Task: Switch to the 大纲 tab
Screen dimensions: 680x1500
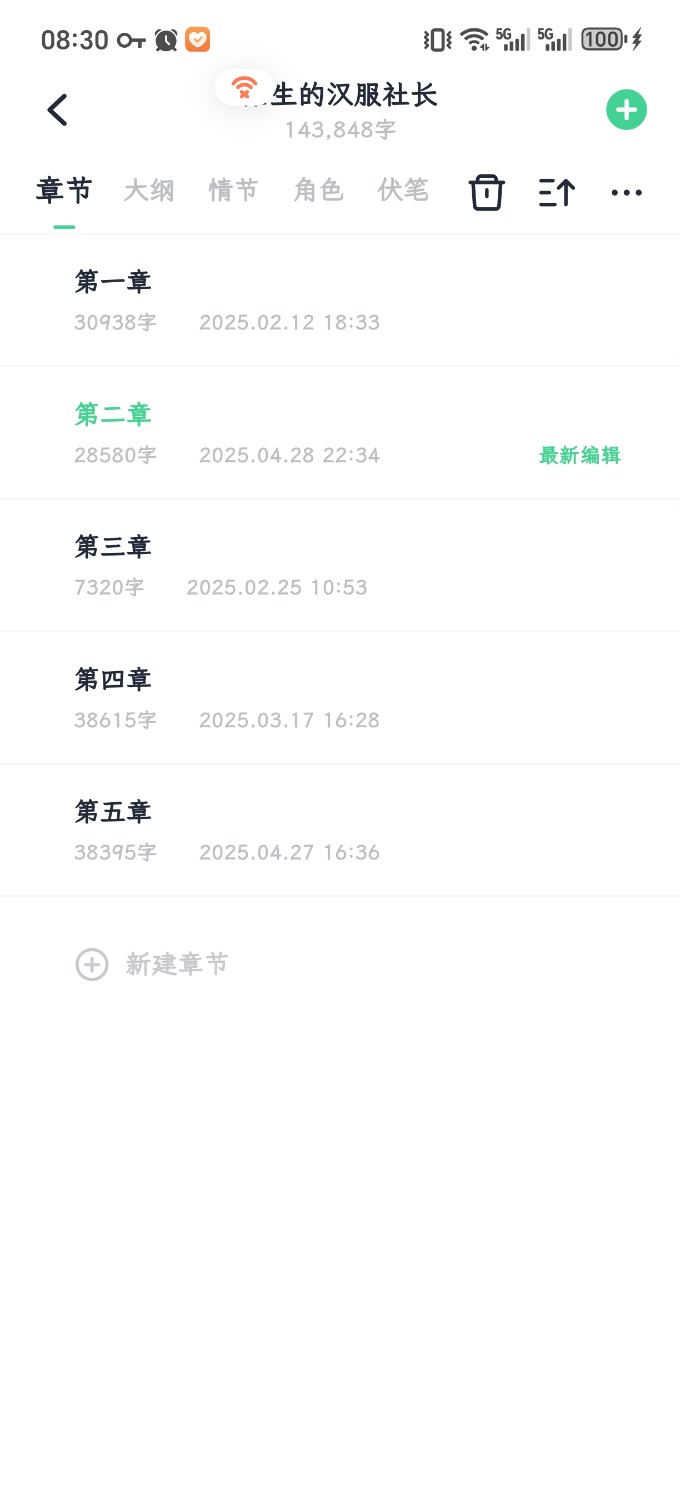Action: tap(149, 190)
